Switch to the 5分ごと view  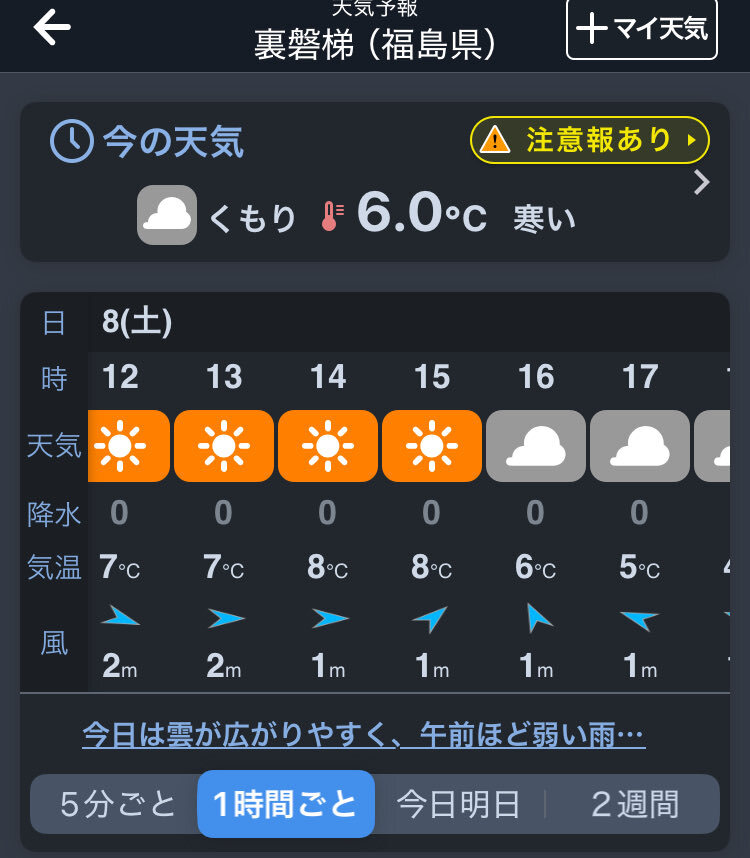click(x=117, y=804)
